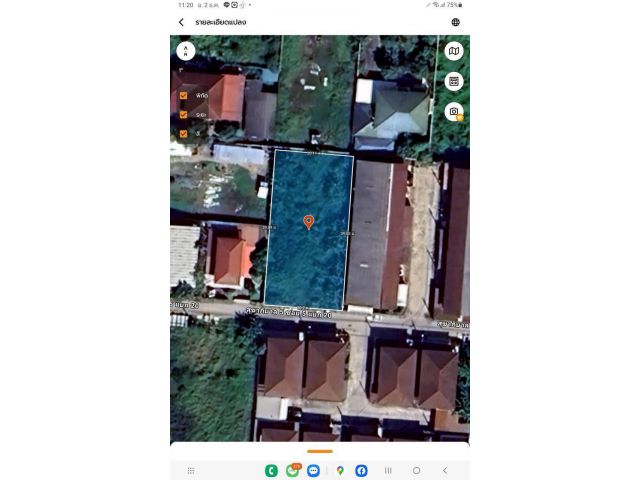This screenshot has height=480, width=640.
Task: Launch the LINE app from taskbar
Action: coord(292,470)
